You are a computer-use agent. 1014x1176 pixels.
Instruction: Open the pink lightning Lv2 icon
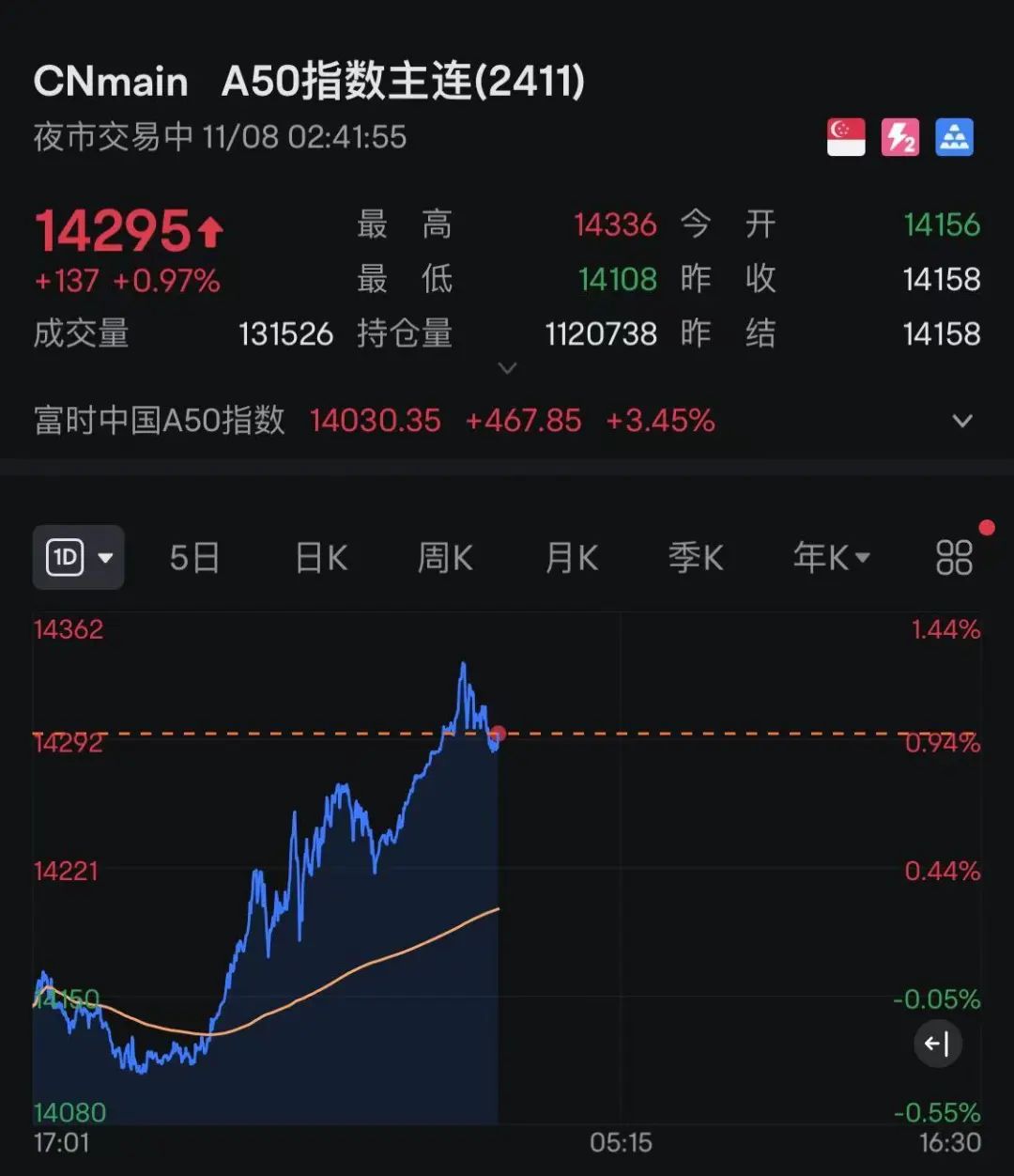click(x=899, y=138)
